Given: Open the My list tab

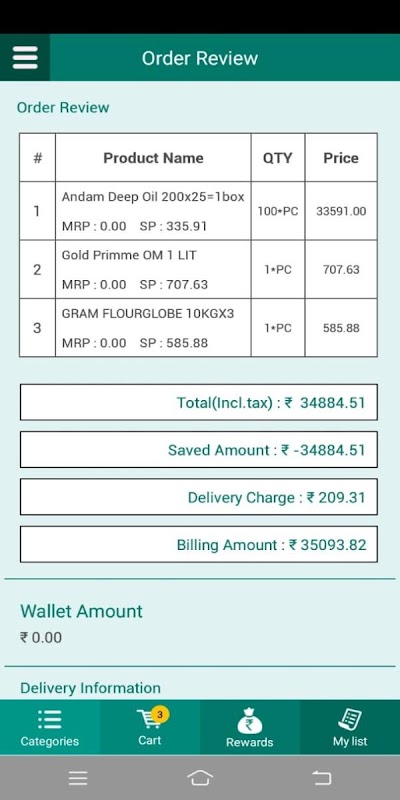Looking at the screenshot, I should point(350,728).
